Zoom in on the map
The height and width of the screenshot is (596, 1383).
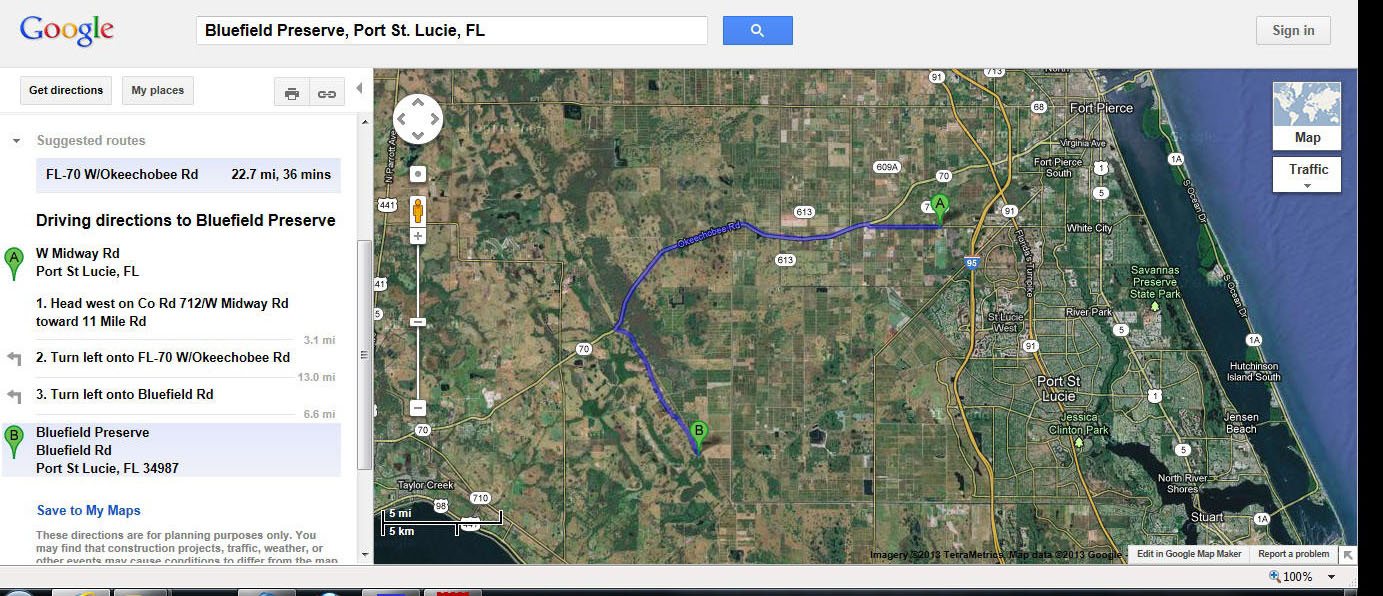click(x=418, y=236)
